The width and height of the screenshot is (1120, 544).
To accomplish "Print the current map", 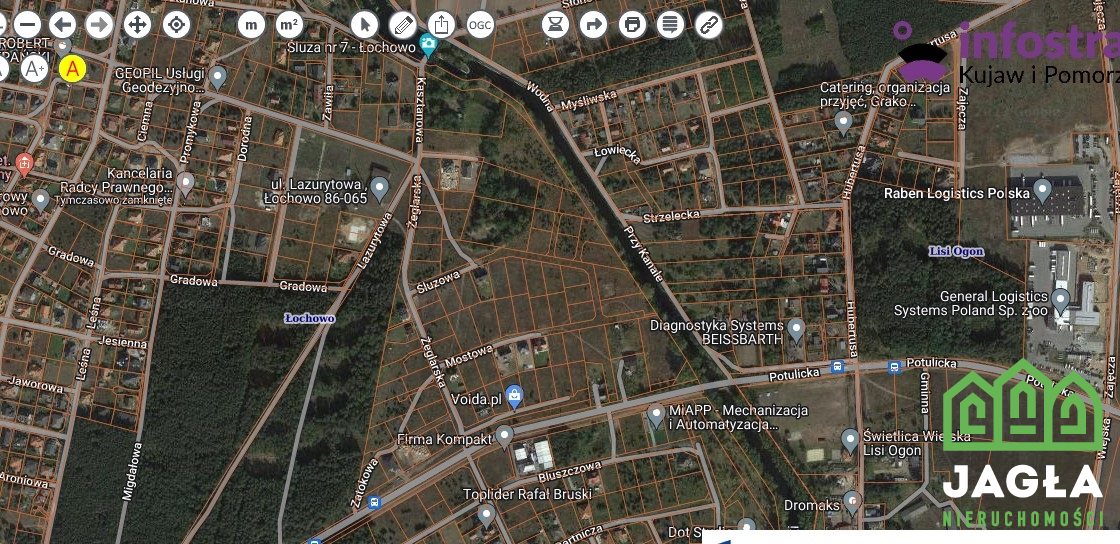I will point(632,24).
